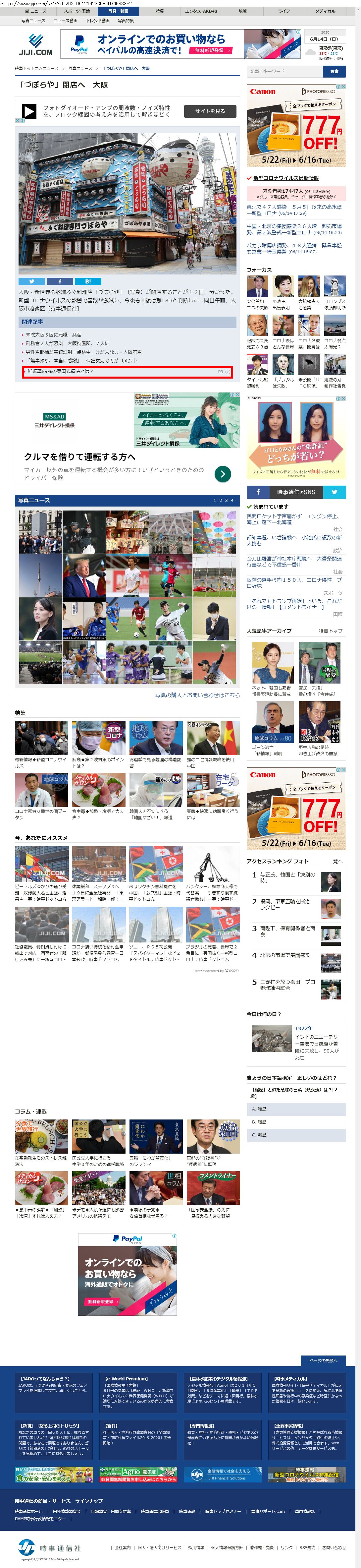Viewport: 361px width, 1568px height.
Task: Go to the 特集 navigation tab
Action: (159, 11)
